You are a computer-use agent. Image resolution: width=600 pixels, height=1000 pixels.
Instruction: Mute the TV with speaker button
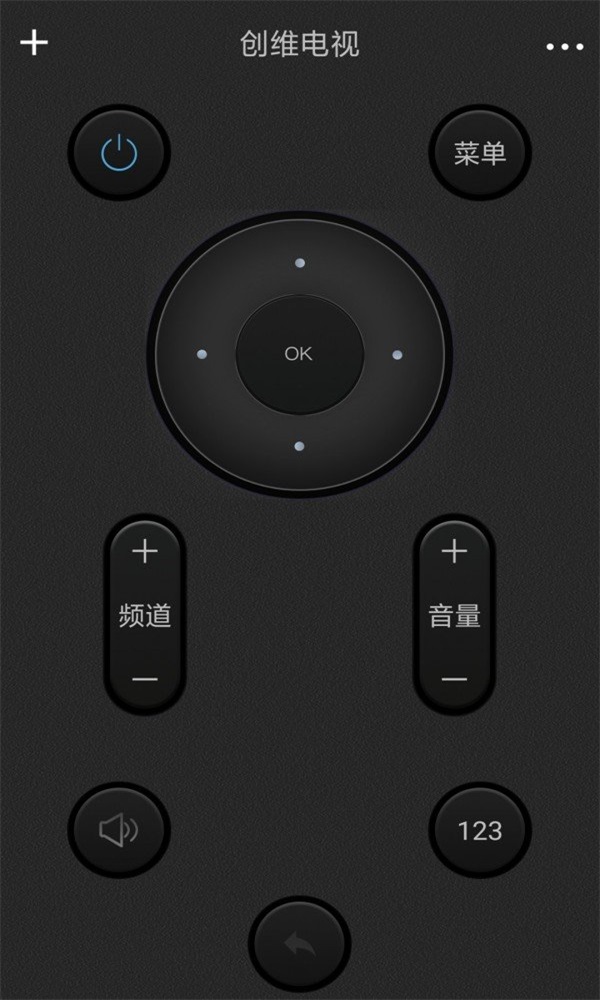[119, 830]
